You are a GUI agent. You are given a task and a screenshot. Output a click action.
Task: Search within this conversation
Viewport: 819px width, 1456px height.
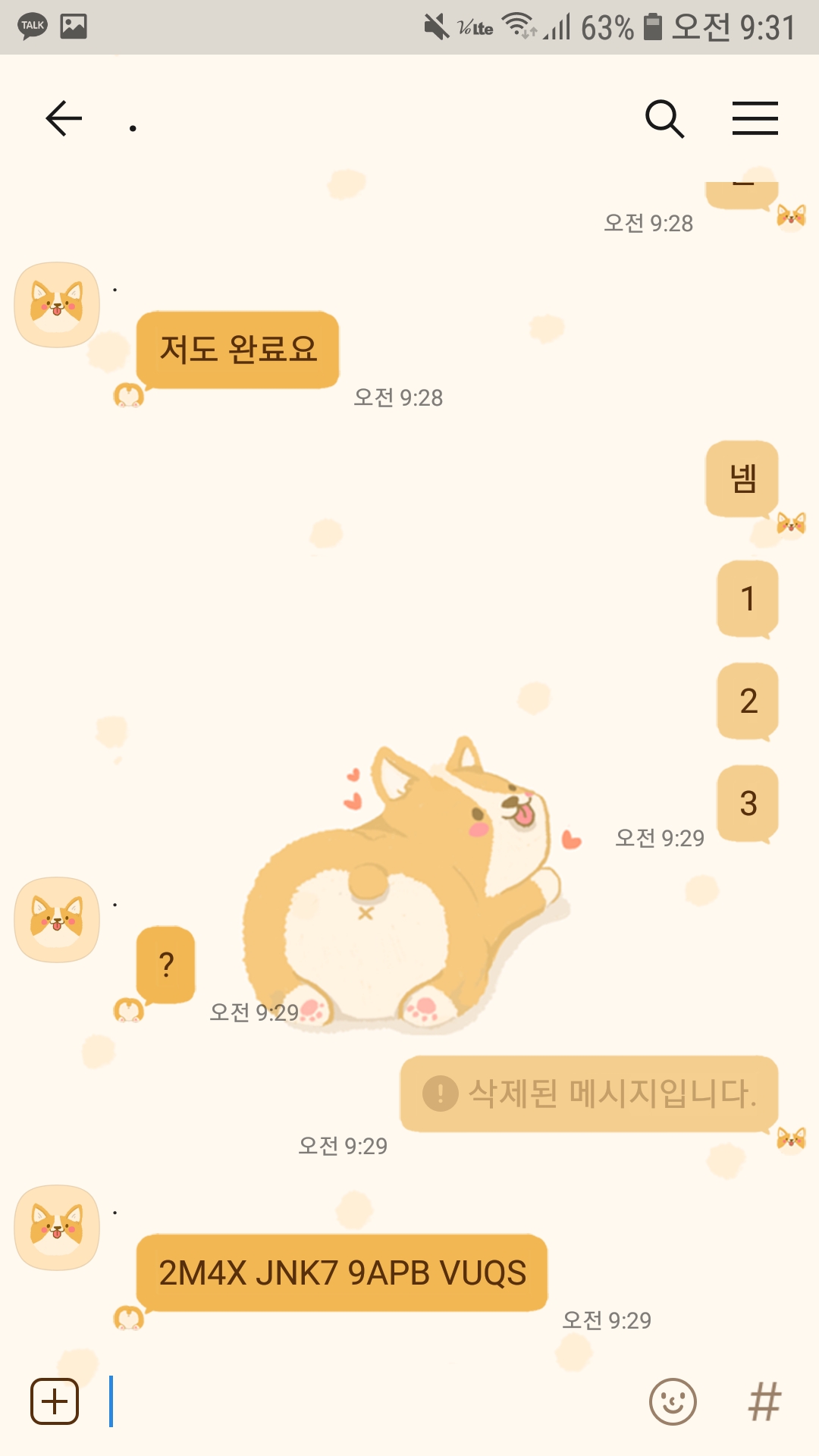(664, 118)
